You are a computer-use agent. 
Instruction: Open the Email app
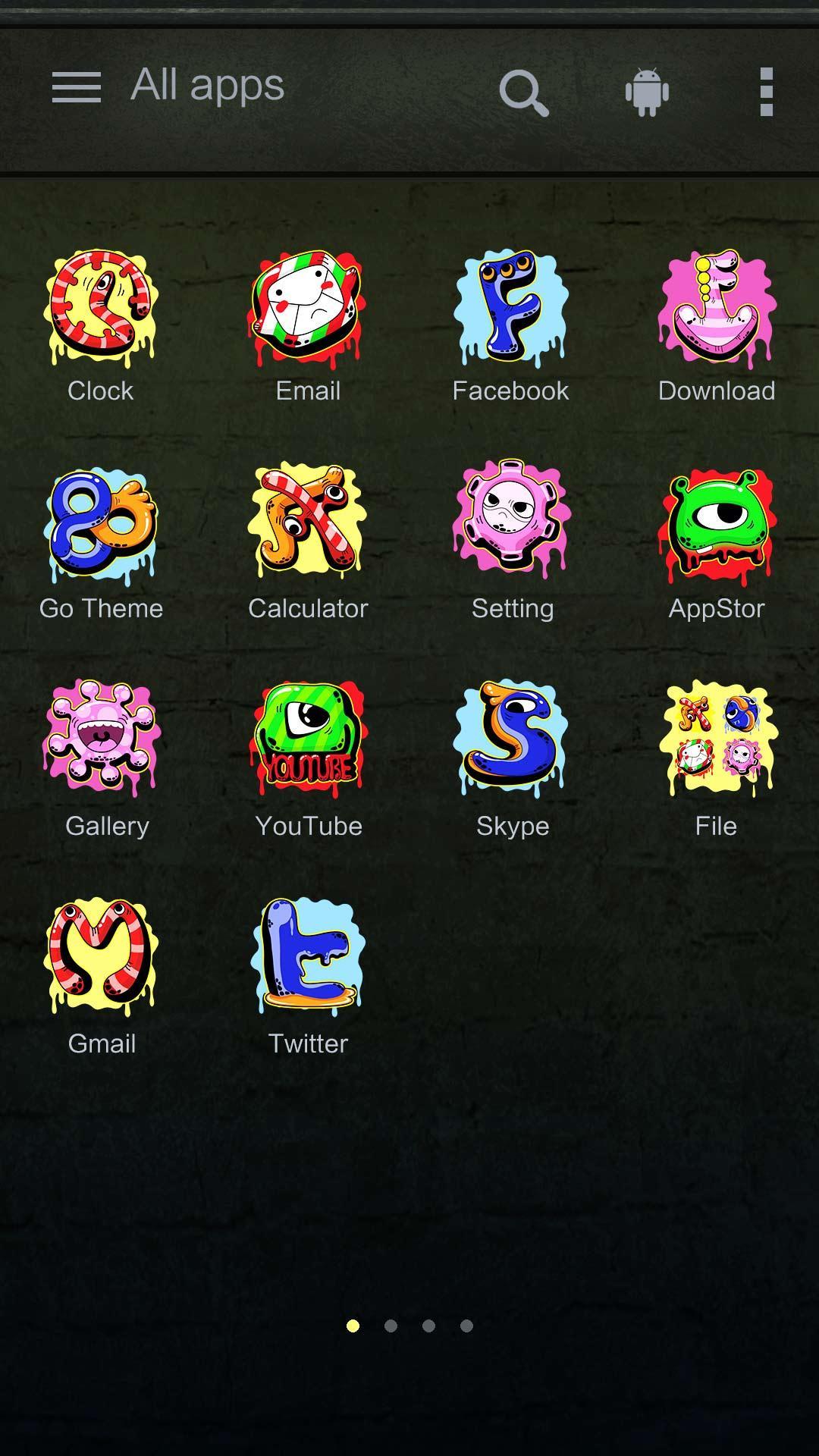pyautogui.click(x=308, y=307)
